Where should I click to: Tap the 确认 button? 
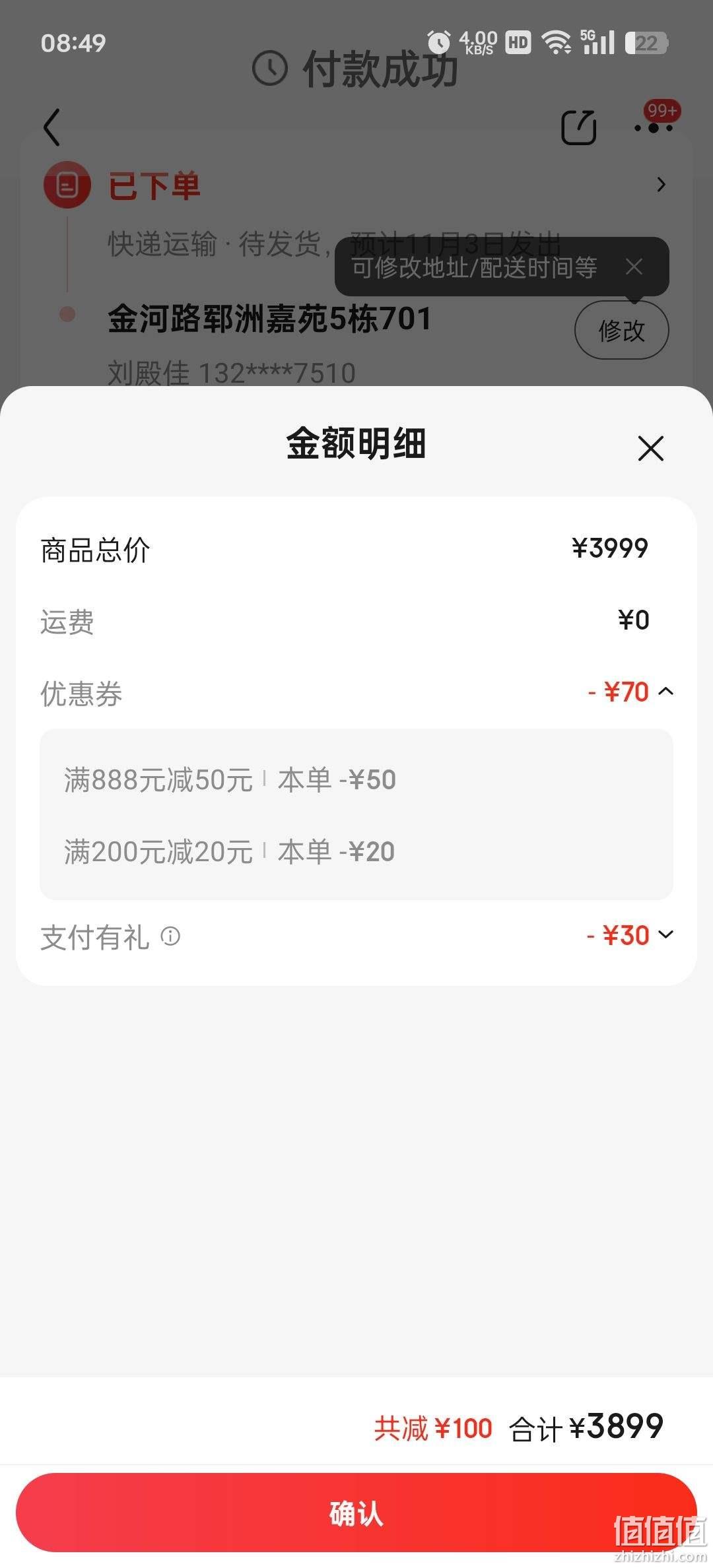click(x=356, y=1513)
